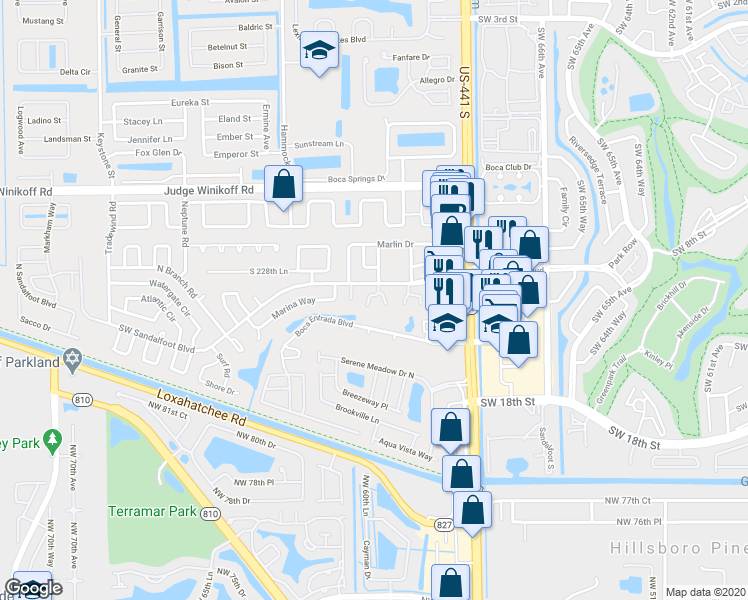Open the Google logo link
Viewport: 748px width, 600px height.
(x=32, y=588)
